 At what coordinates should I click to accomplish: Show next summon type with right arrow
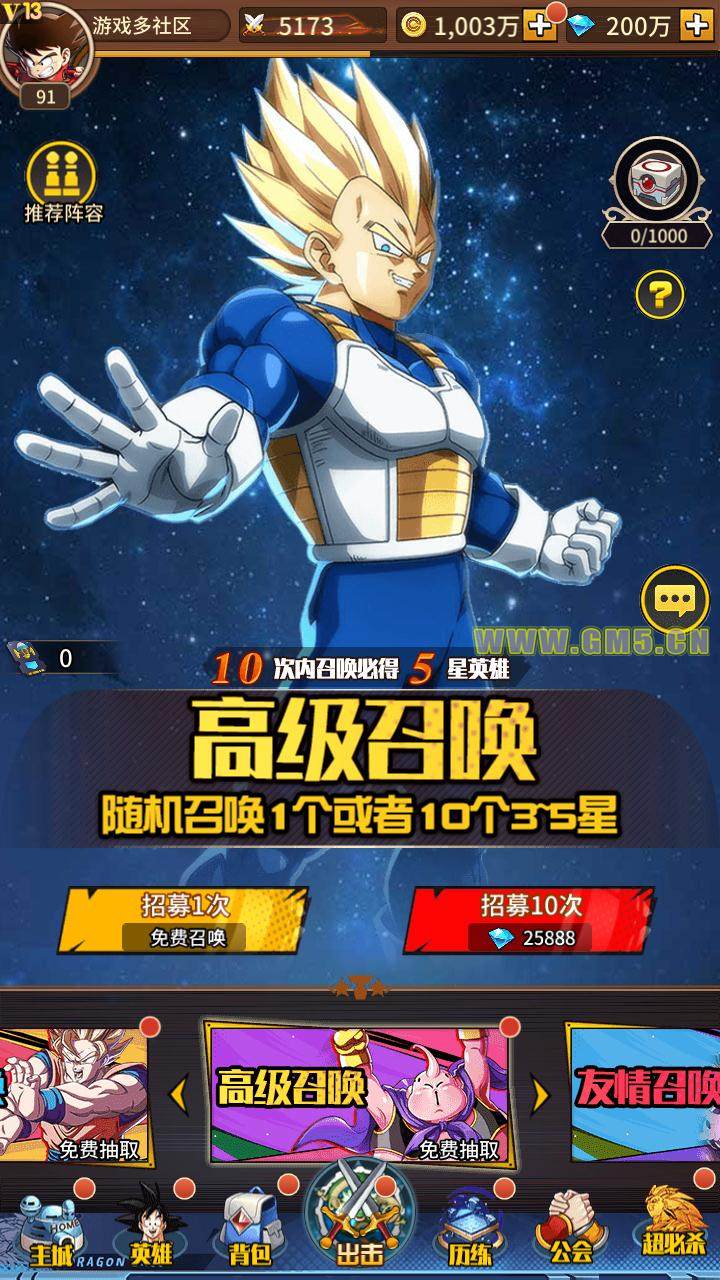tap(541, 1096)
